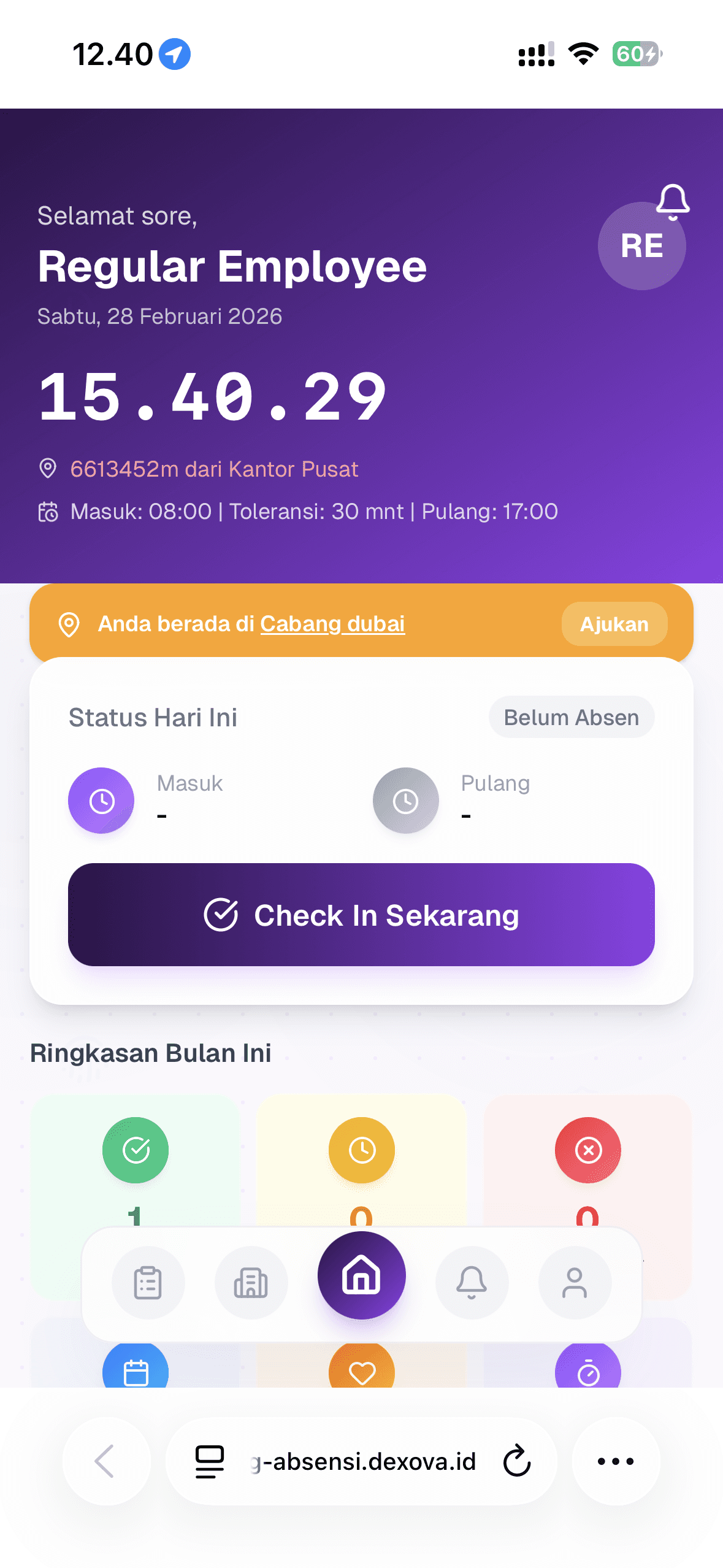The height and width of the screenshot is (1568, 723).
Task: Tap the Pulang clock indicator
Action: click(405, 800)
